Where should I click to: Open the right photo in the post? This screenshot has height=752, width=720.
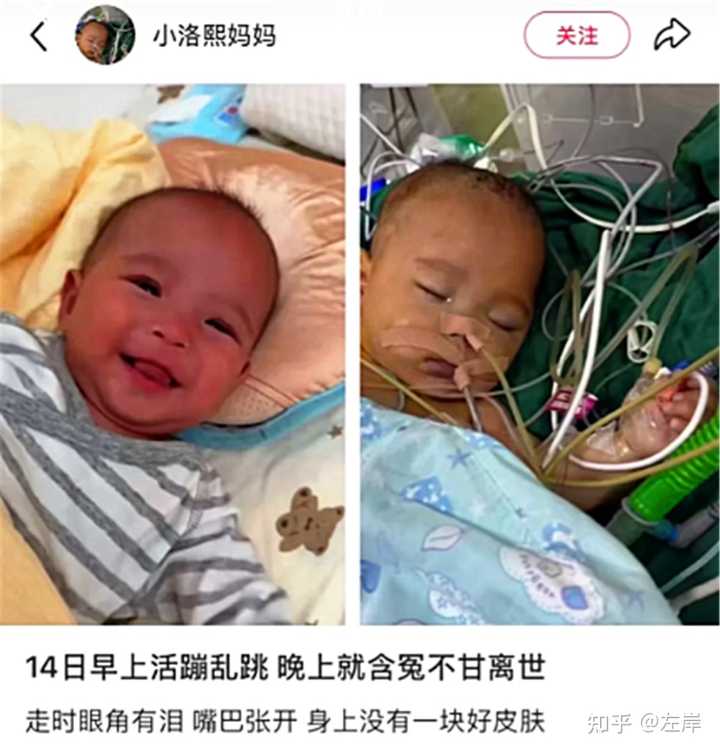[539, 354]
